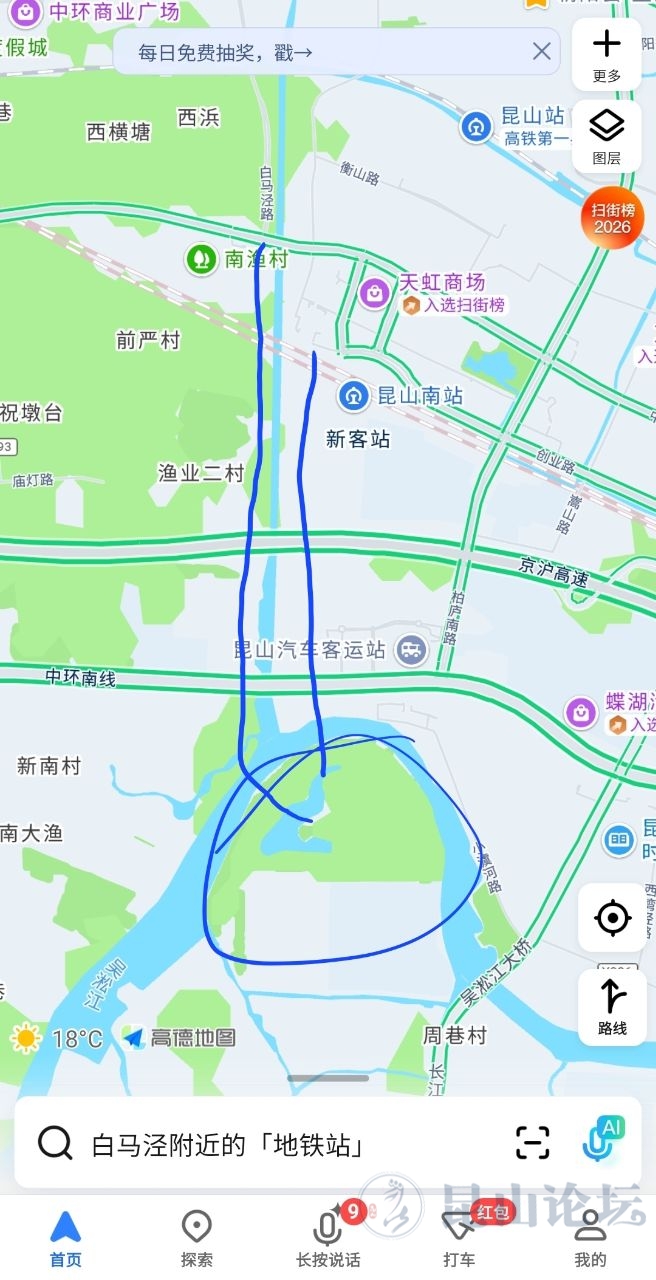Select the 昆山南站 railway station marker
Image resolution: width=656 pixels, height=1280 pixels.
[352, 396]
